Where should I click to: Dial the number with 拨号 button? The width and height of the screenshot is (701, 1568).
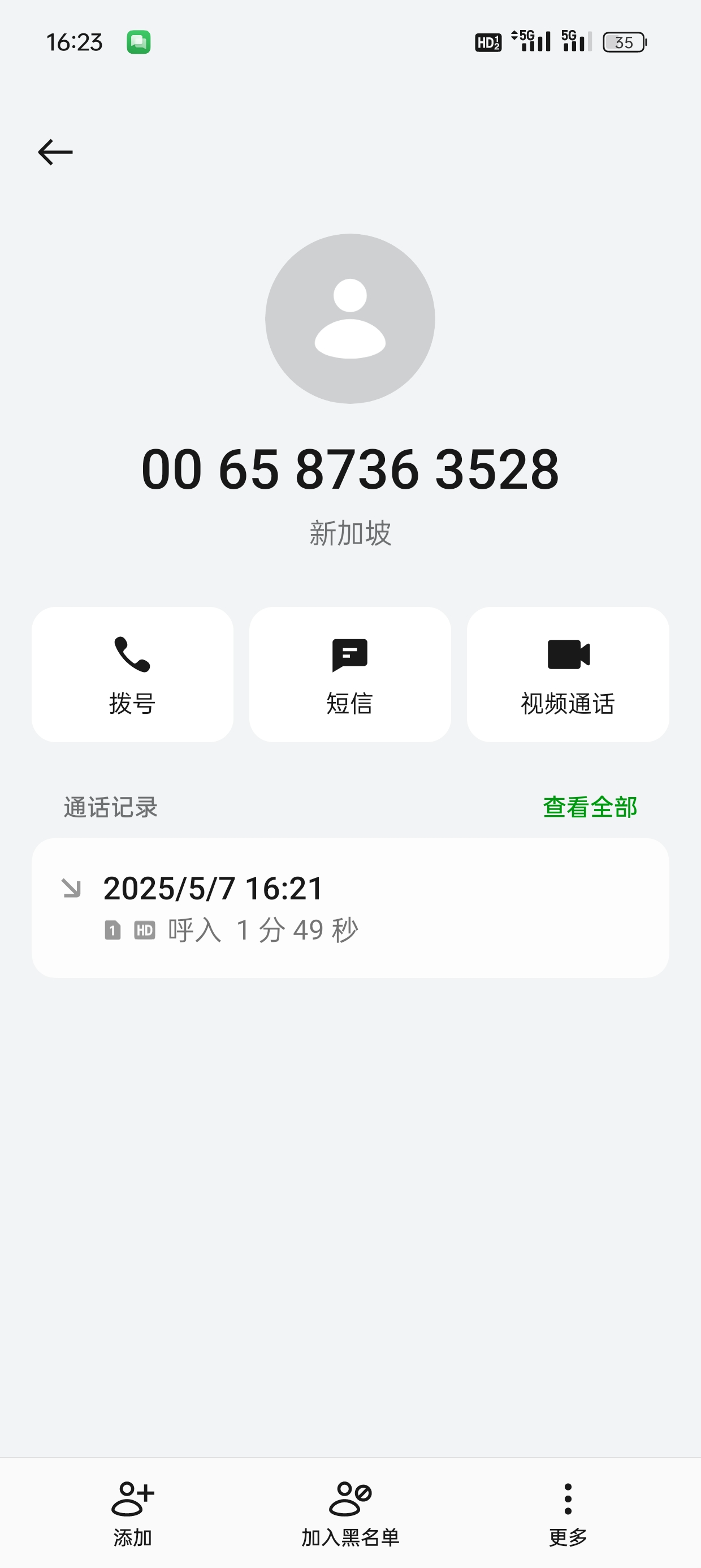click(x=133, y=674)
